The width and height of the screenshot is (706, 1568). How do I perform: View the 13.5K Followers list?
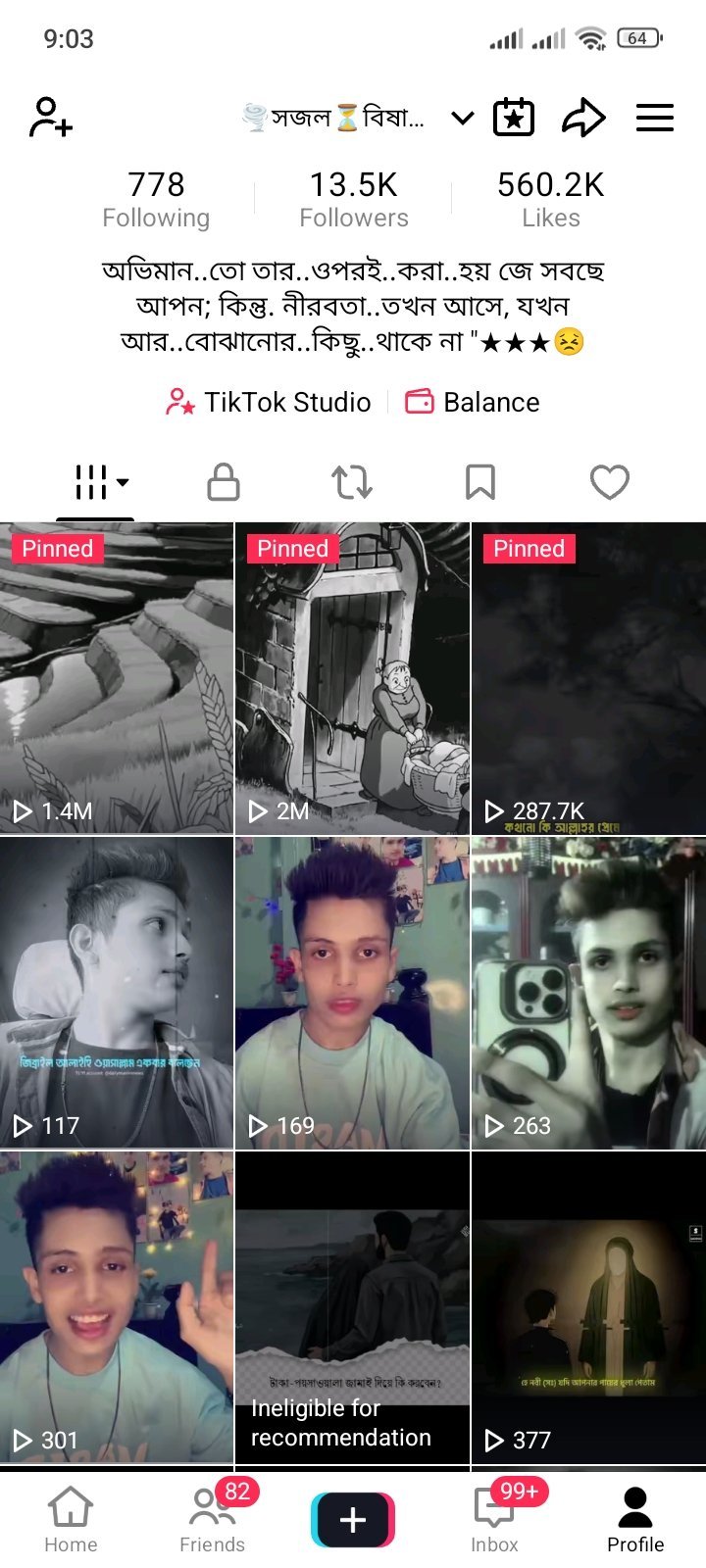(354, 199)
